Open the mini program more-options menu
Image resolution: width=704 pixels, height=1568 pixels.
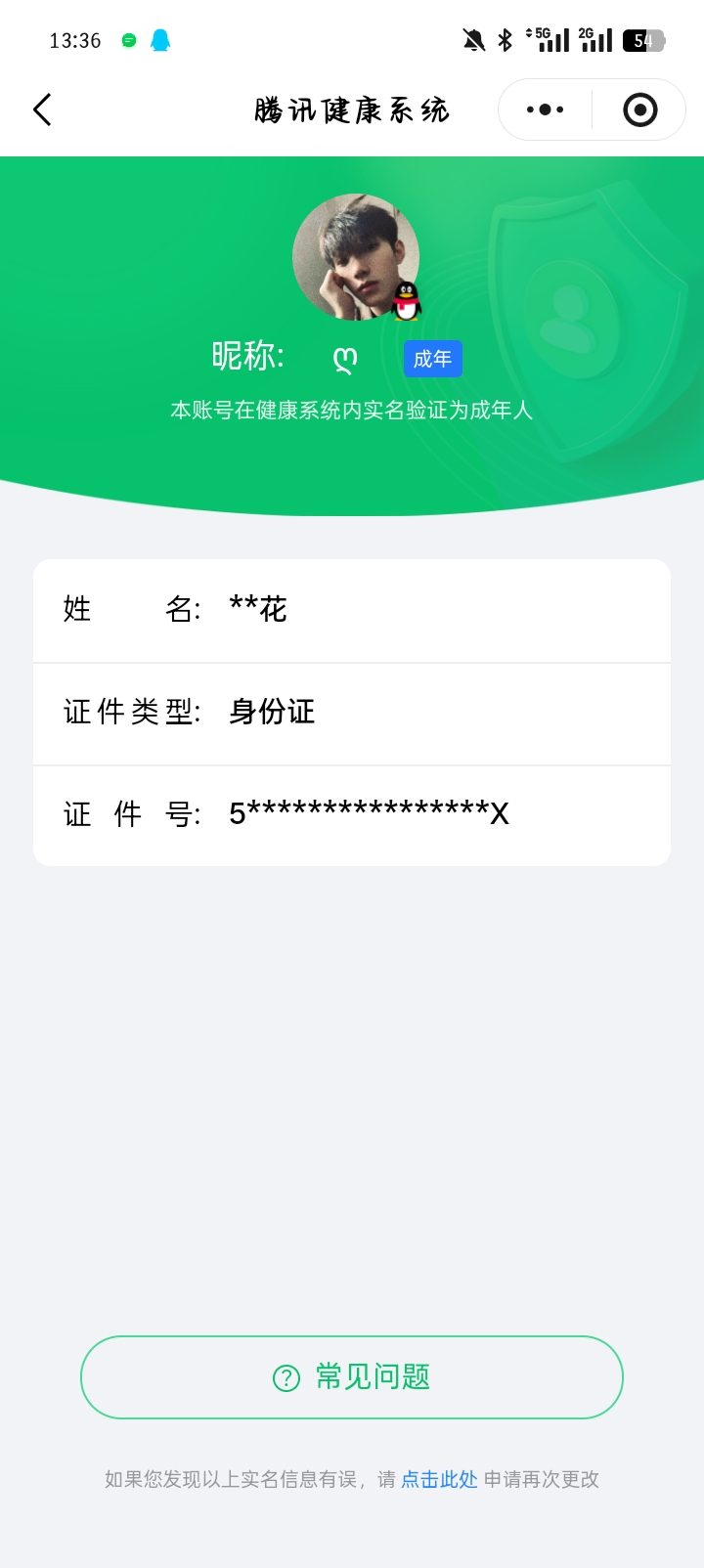545,109
